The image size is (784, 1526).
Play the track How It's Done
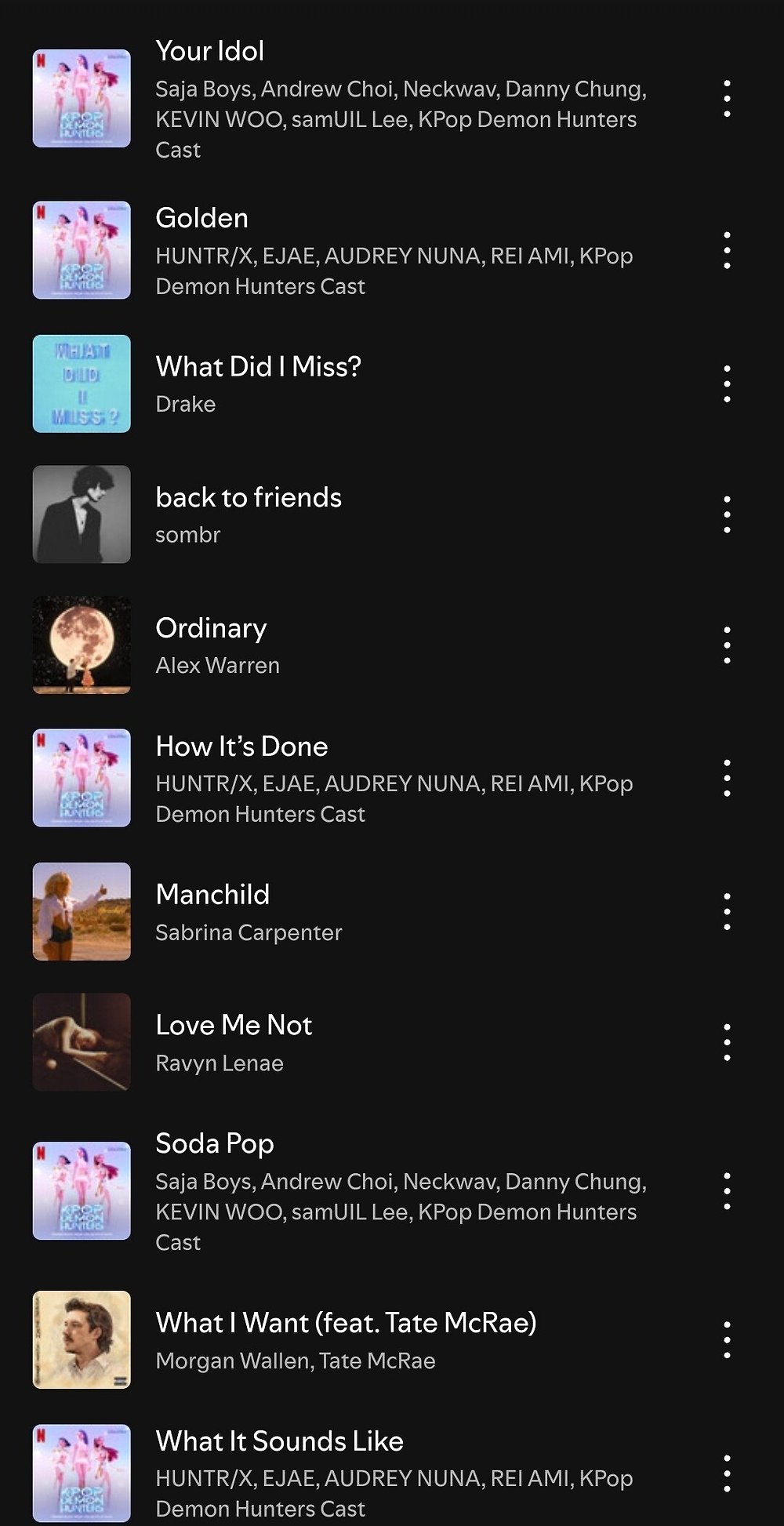point(241,747)
